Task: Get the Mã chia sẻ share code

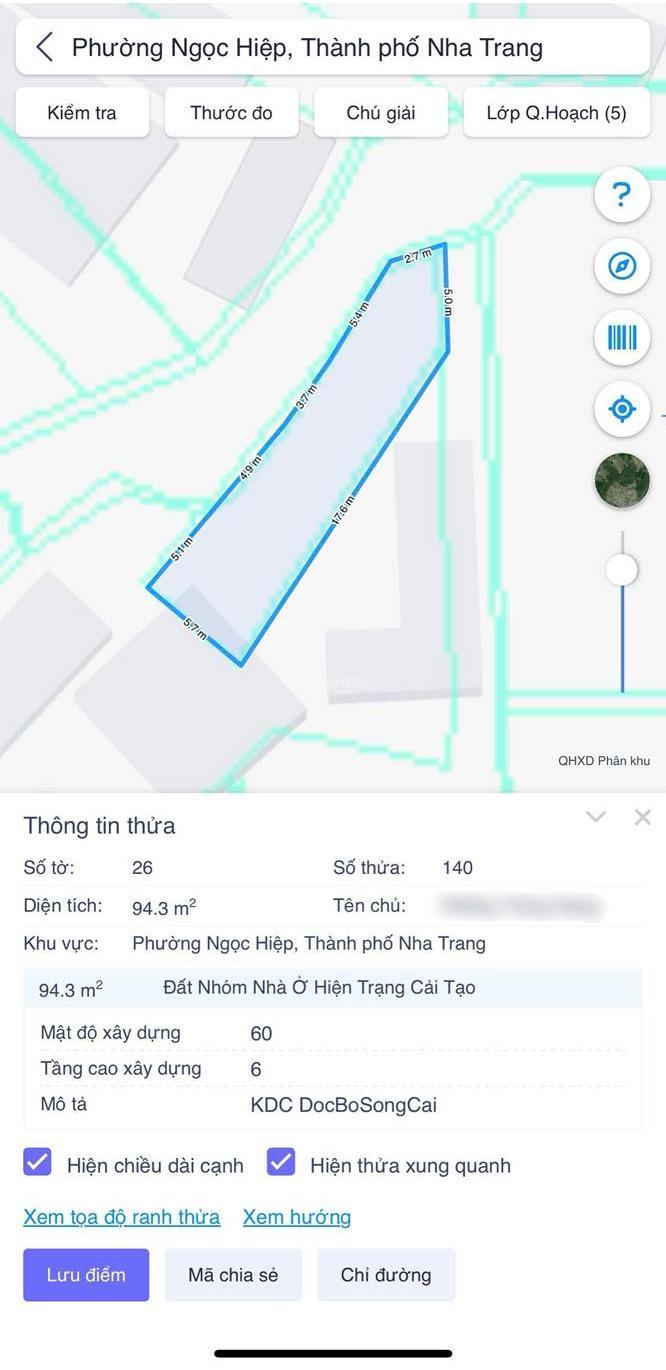Action: pos(233,1275)
